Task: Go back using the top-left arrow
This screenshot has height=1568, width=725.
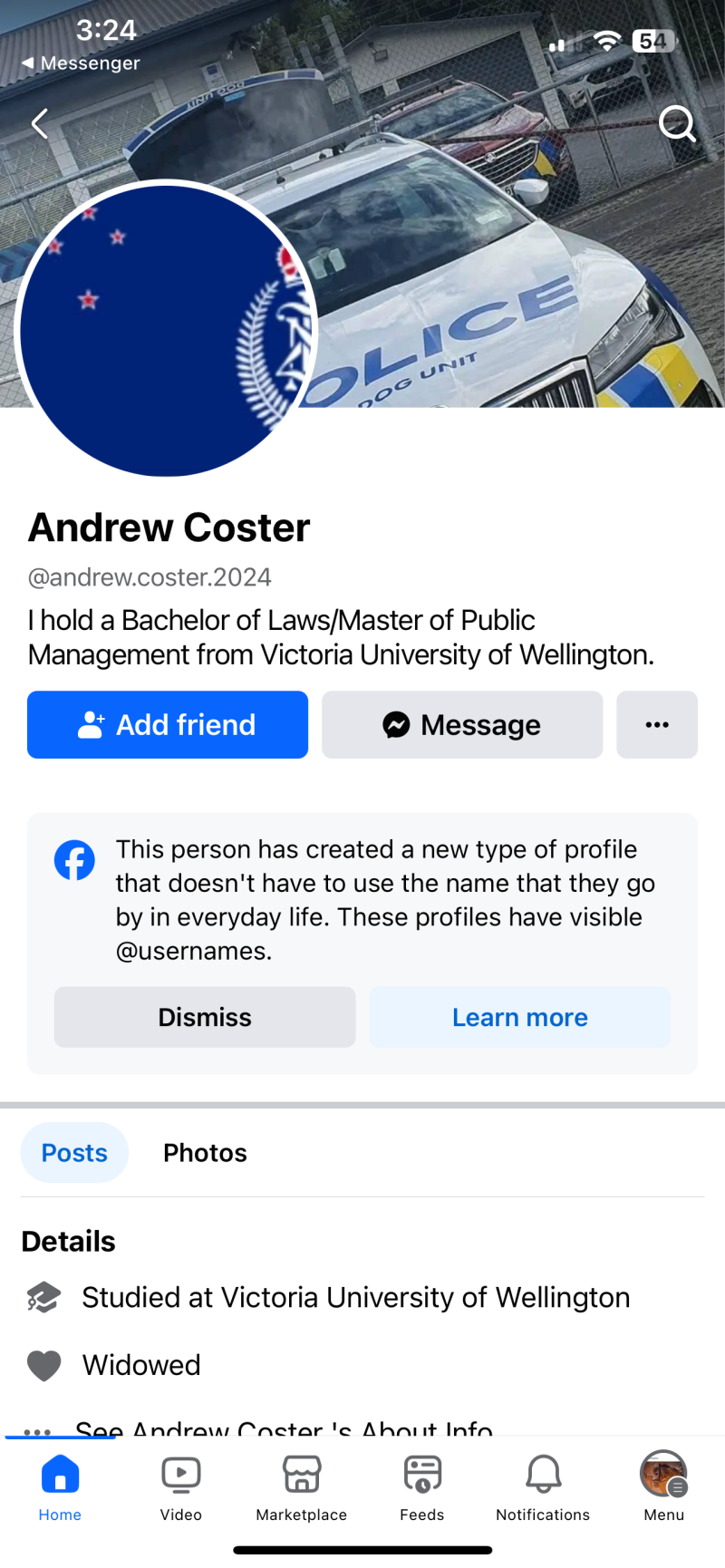Action: 40,123
